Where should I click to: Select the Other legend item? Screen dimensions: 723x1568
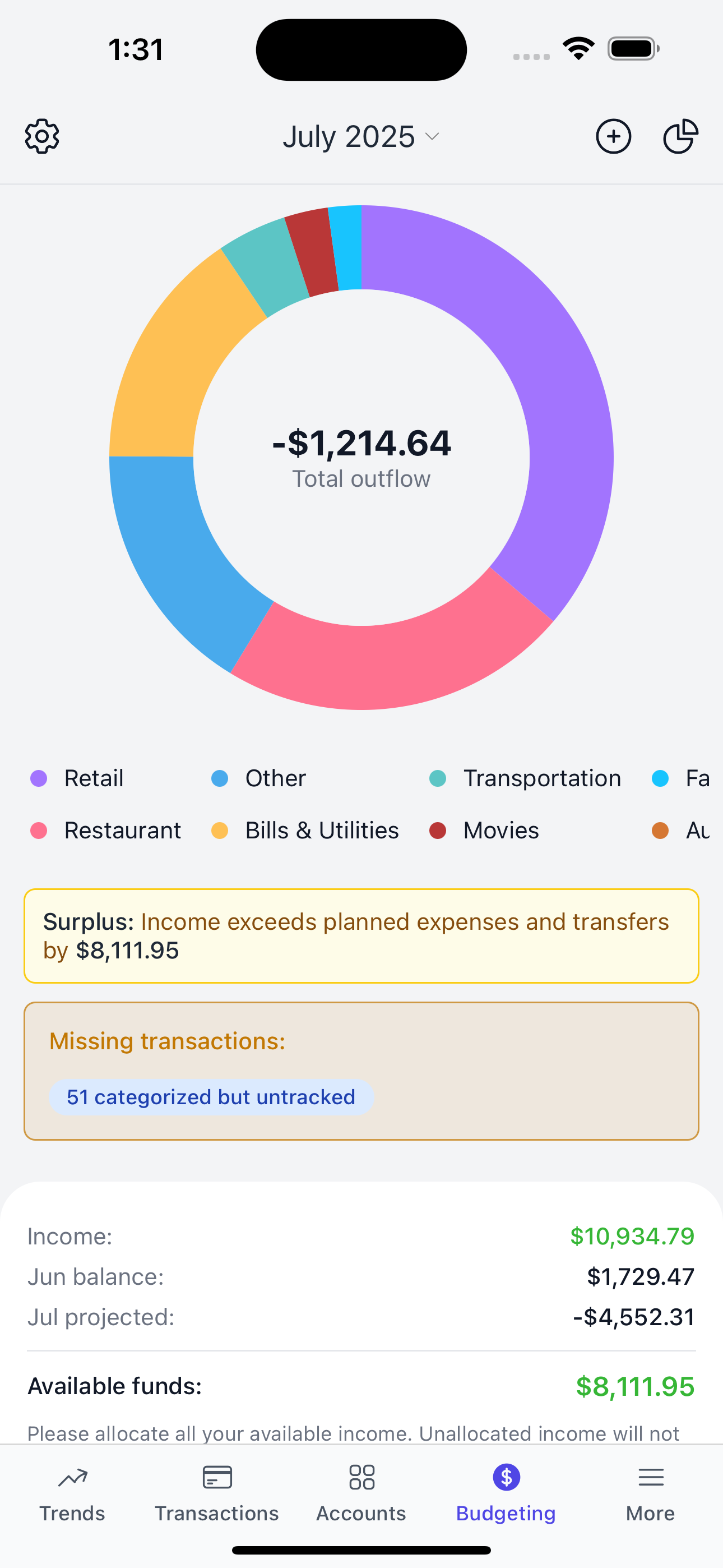pos(258,778)
